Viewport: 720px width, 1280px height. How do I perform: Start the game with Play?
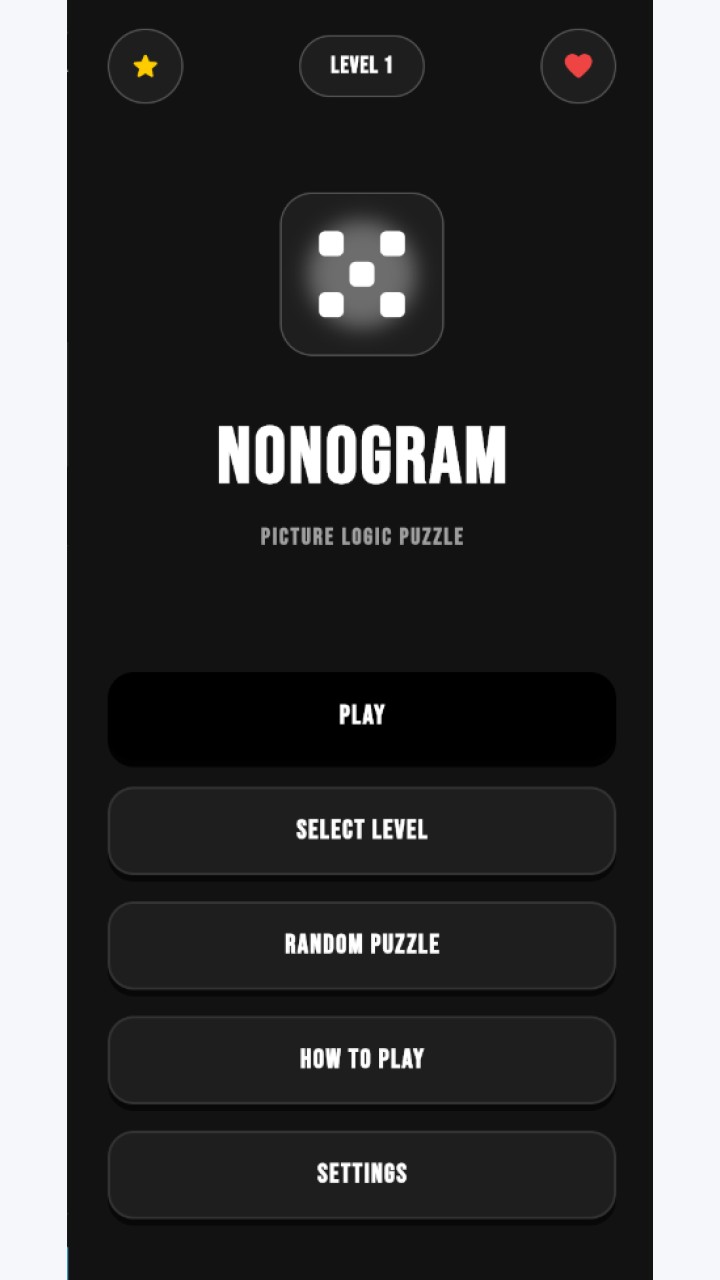click(362, 719)
